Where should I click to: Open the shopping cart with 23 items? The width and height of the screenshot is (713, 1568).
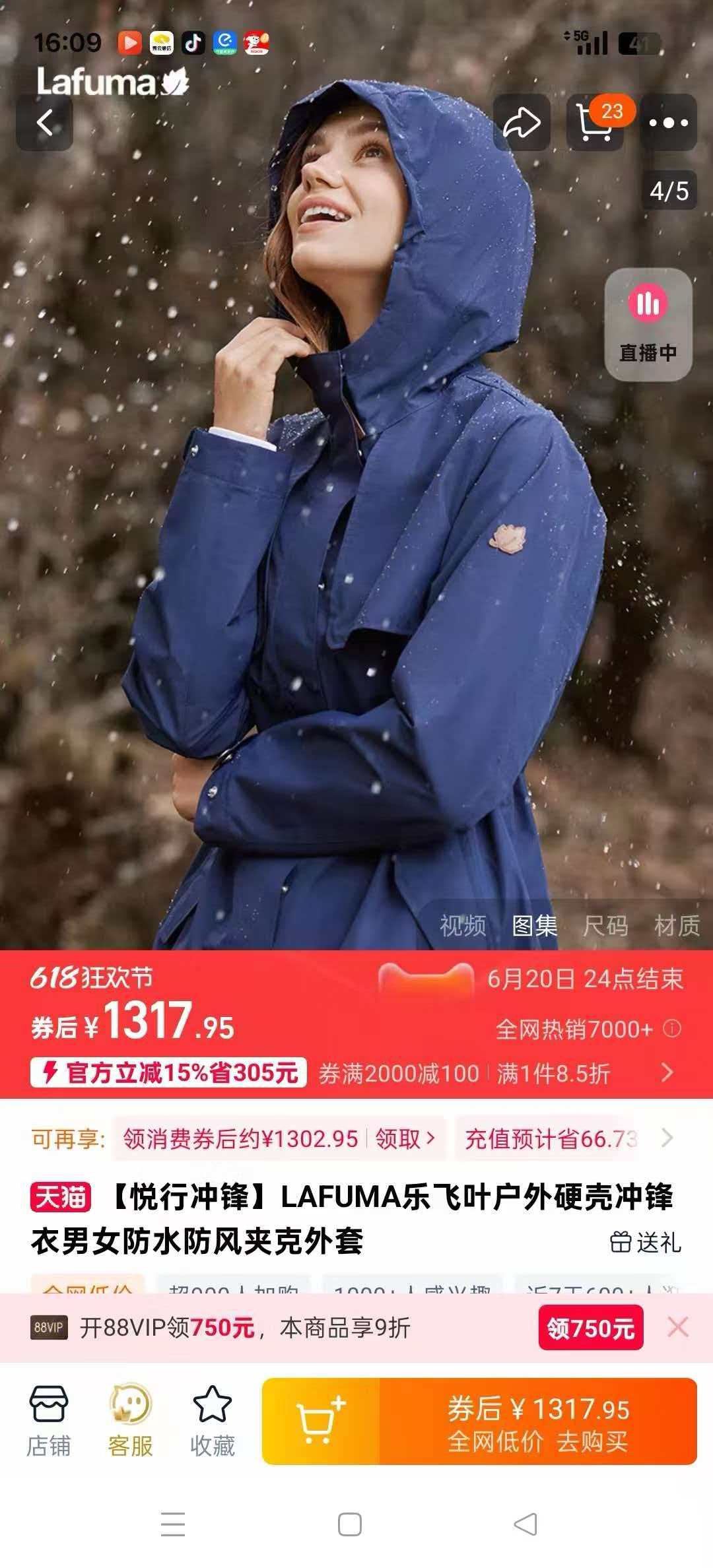595,123
